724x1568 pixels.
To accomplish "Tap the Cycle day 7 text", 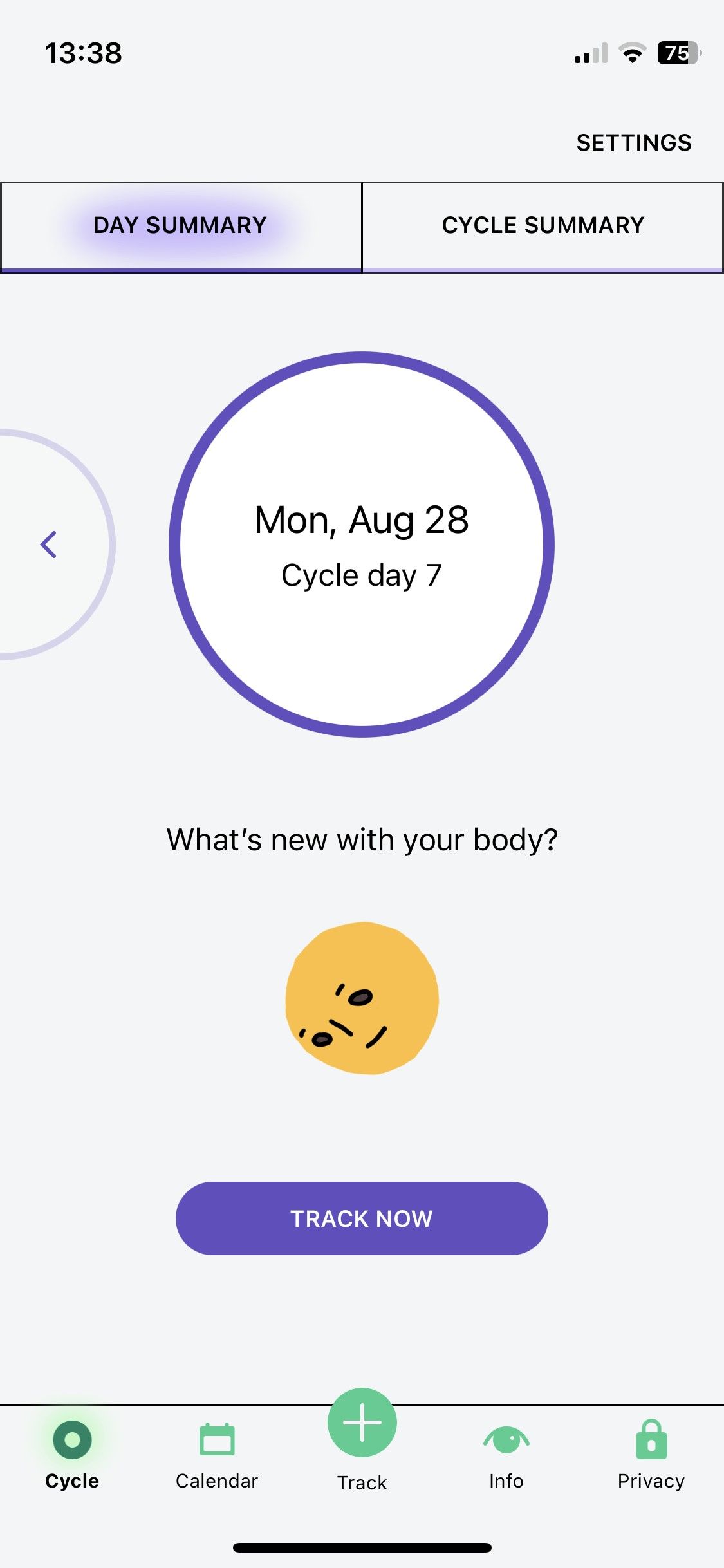I will pyautogui.click(x=362, y=575).
